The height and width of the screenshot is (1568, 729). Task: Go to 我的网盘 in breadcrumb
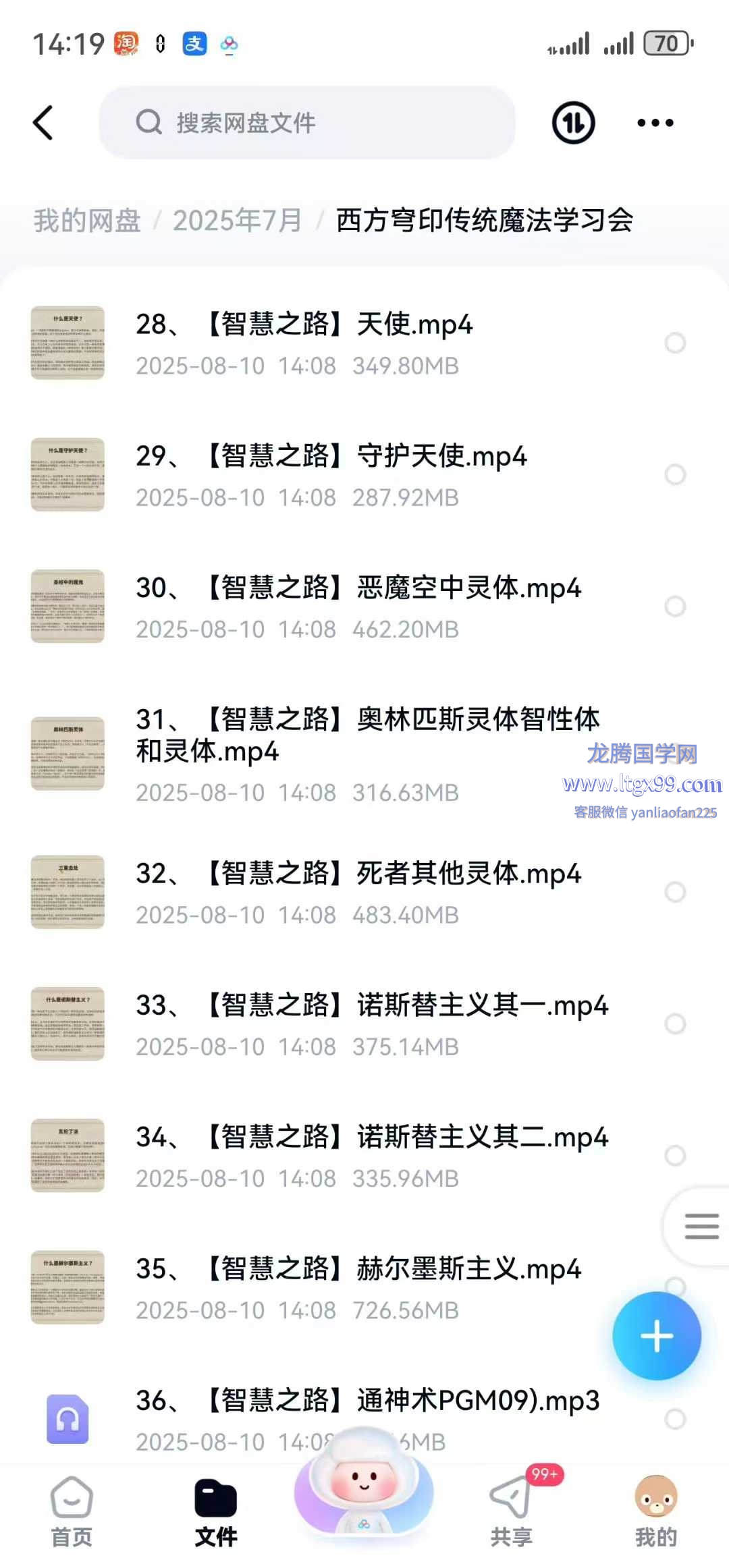(x=87, y=221)
